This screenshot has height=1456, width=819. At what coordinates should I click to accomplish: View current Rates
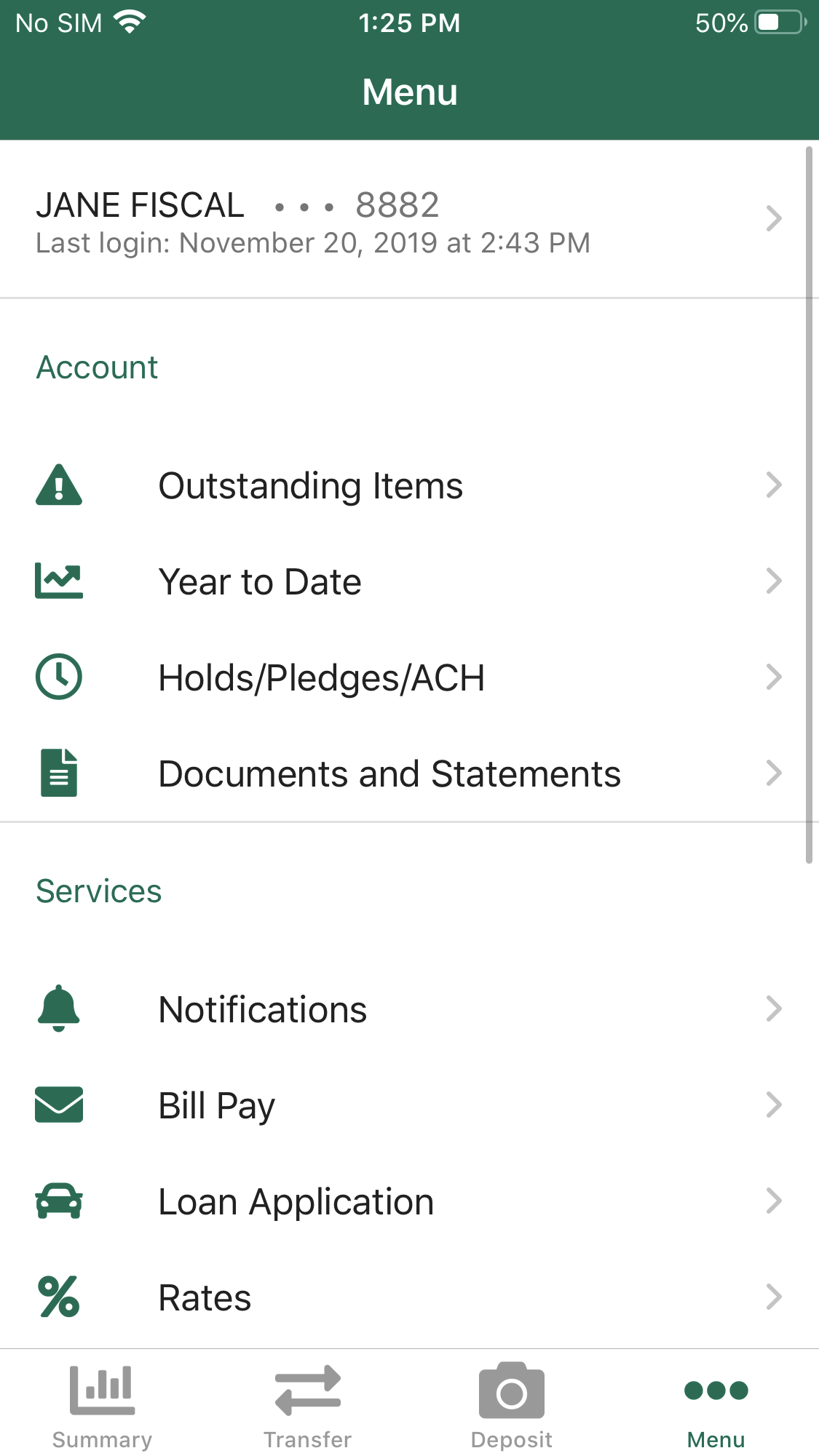pyautogui.click(x=409, y=1297)
